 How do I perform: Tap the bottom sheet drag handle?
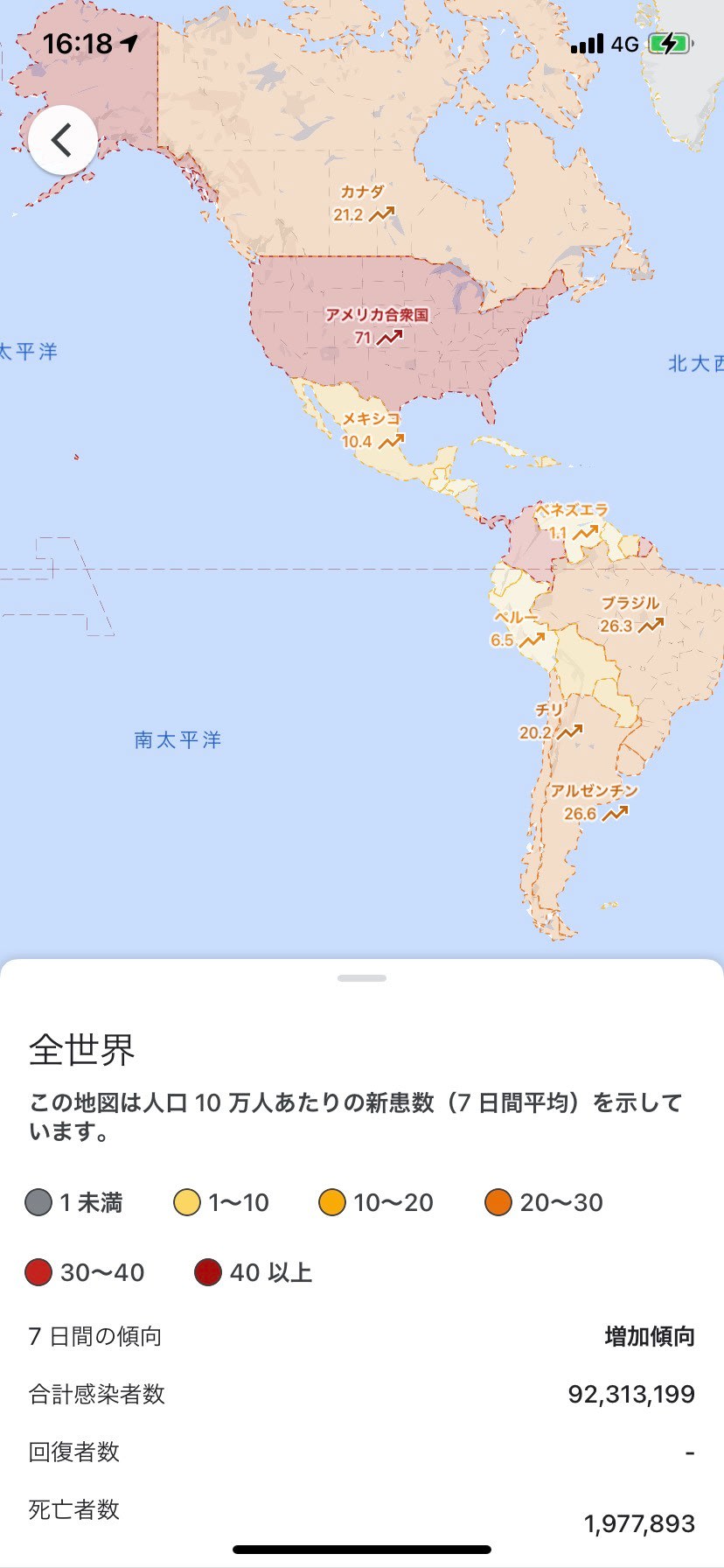click(x=362, y=978)
